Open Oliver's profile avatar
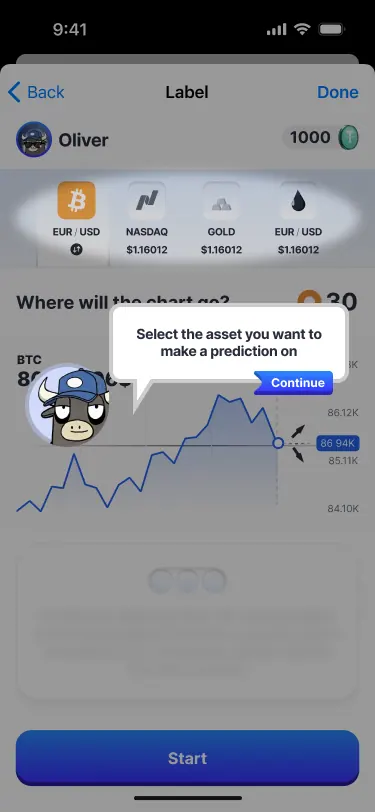 pyautogui.click(x=34, y=139)
